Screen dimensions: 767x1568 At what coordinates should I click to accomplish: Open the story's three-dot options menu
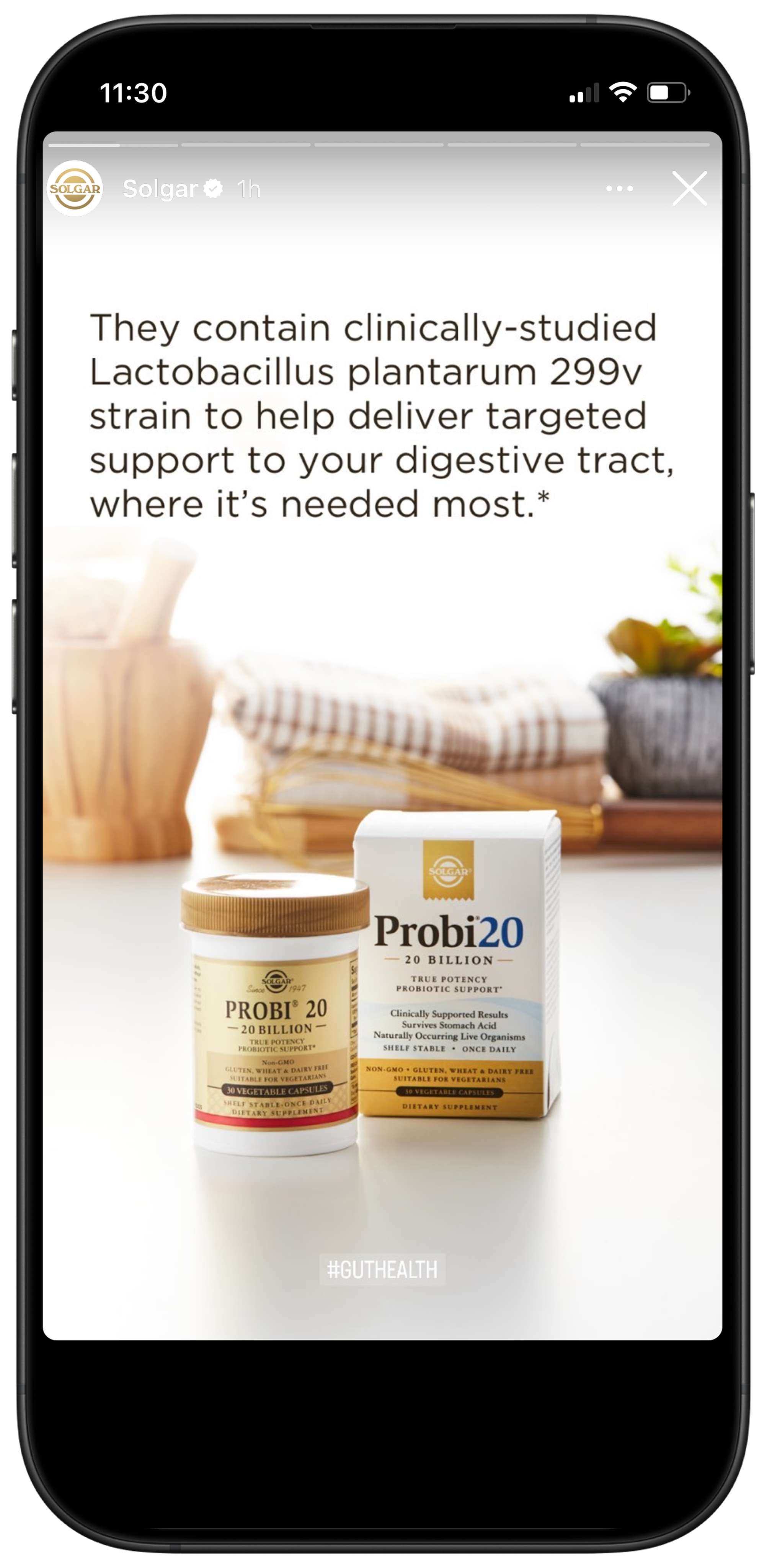pyautogui.click(x=619, y=189)
